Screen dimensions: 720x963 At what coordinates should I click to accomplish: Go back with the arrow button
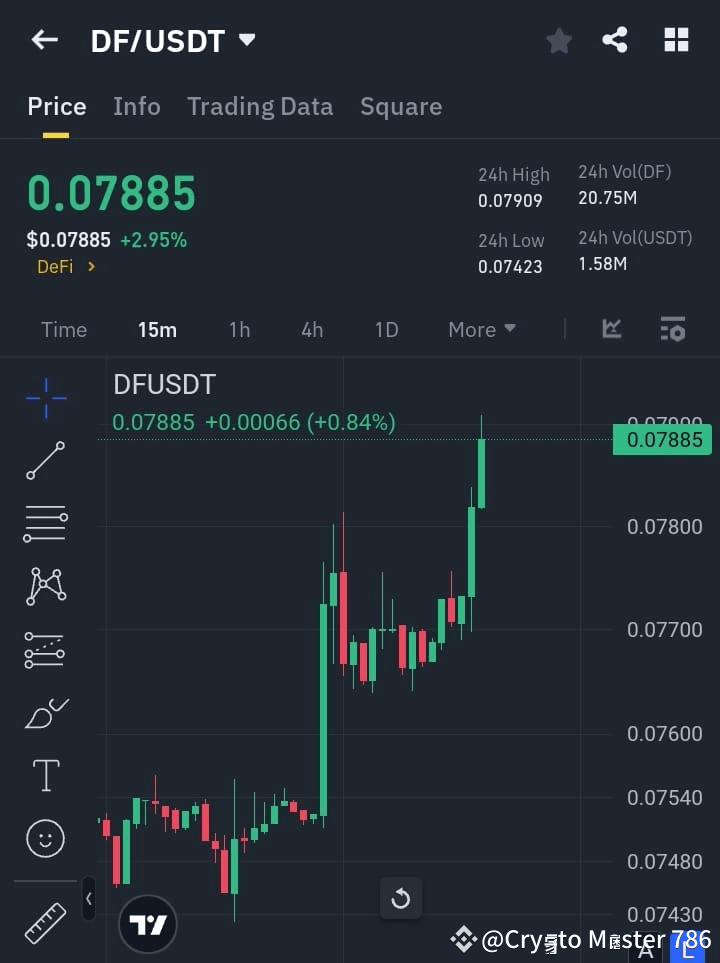point(44,40)
